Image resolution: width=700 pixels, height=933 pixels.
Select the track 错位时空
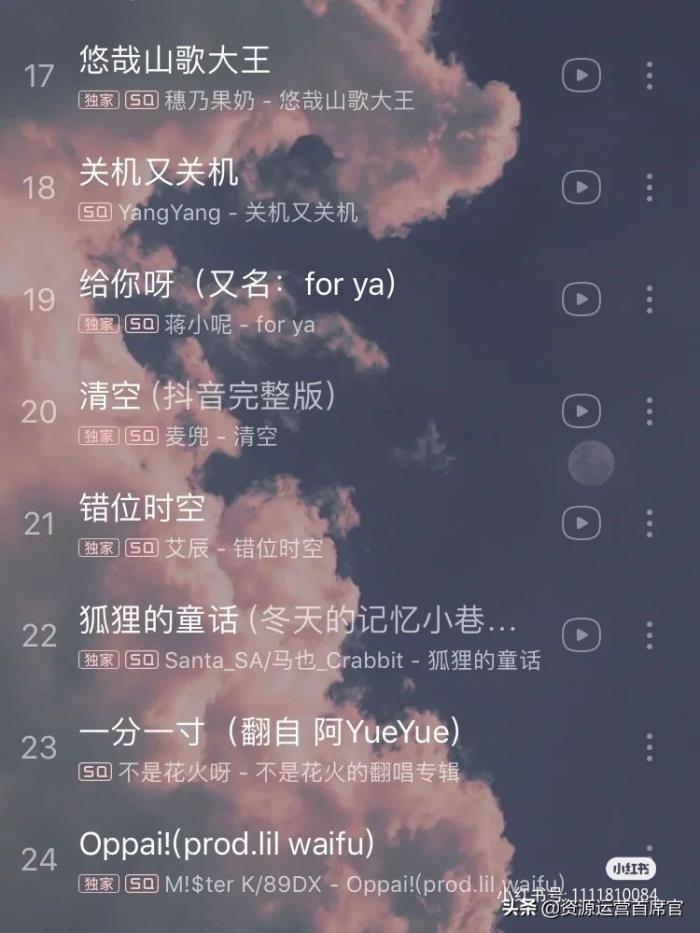142,508
